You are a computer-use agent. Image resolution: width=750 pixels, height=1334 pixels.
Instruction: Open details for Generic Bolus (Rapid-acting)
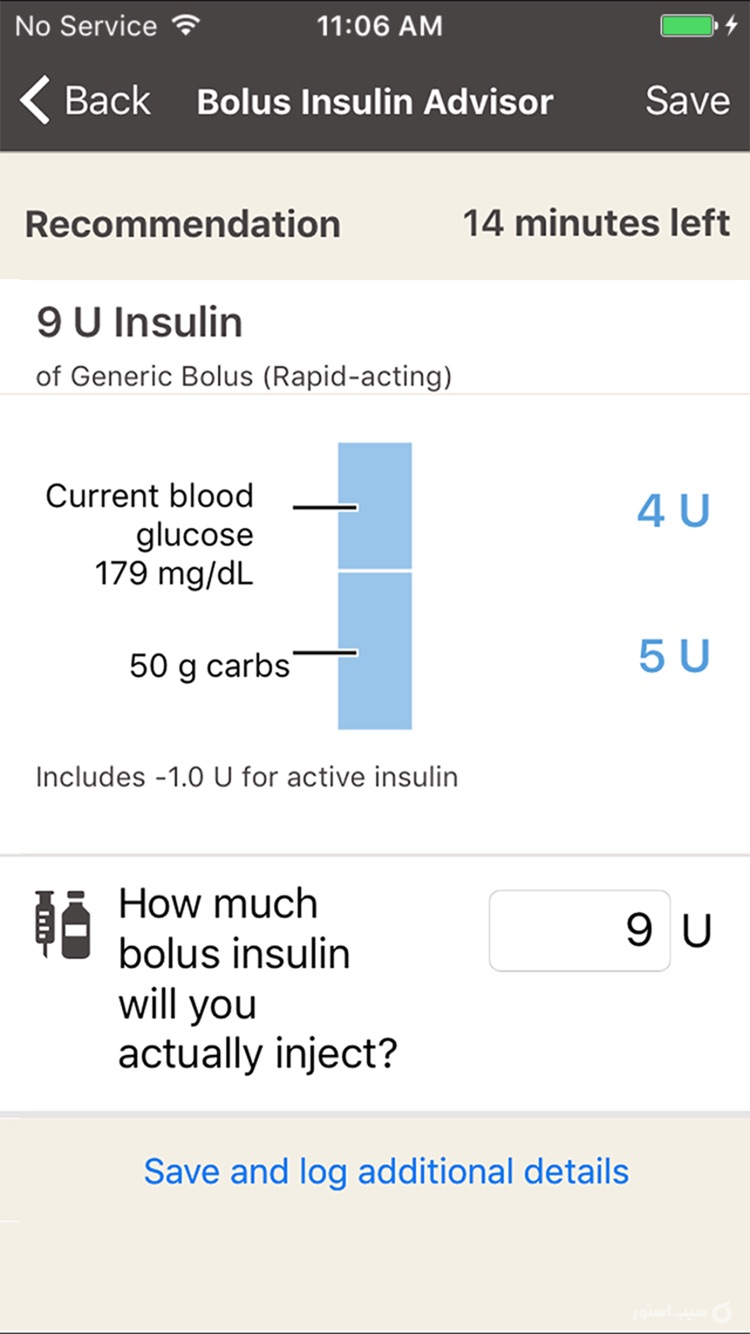click(x=243, y=377)
